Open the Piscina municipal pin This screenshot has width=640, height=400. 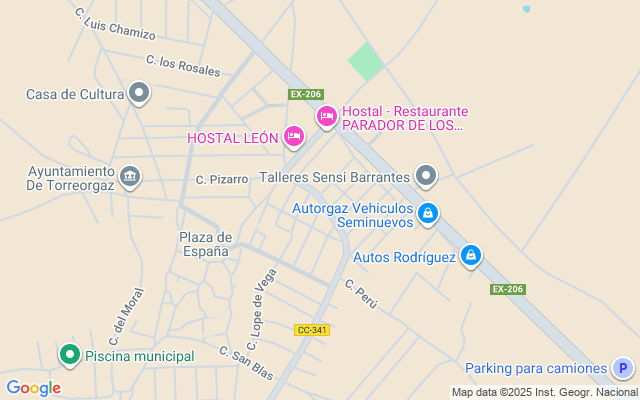(x=70, y=355)
